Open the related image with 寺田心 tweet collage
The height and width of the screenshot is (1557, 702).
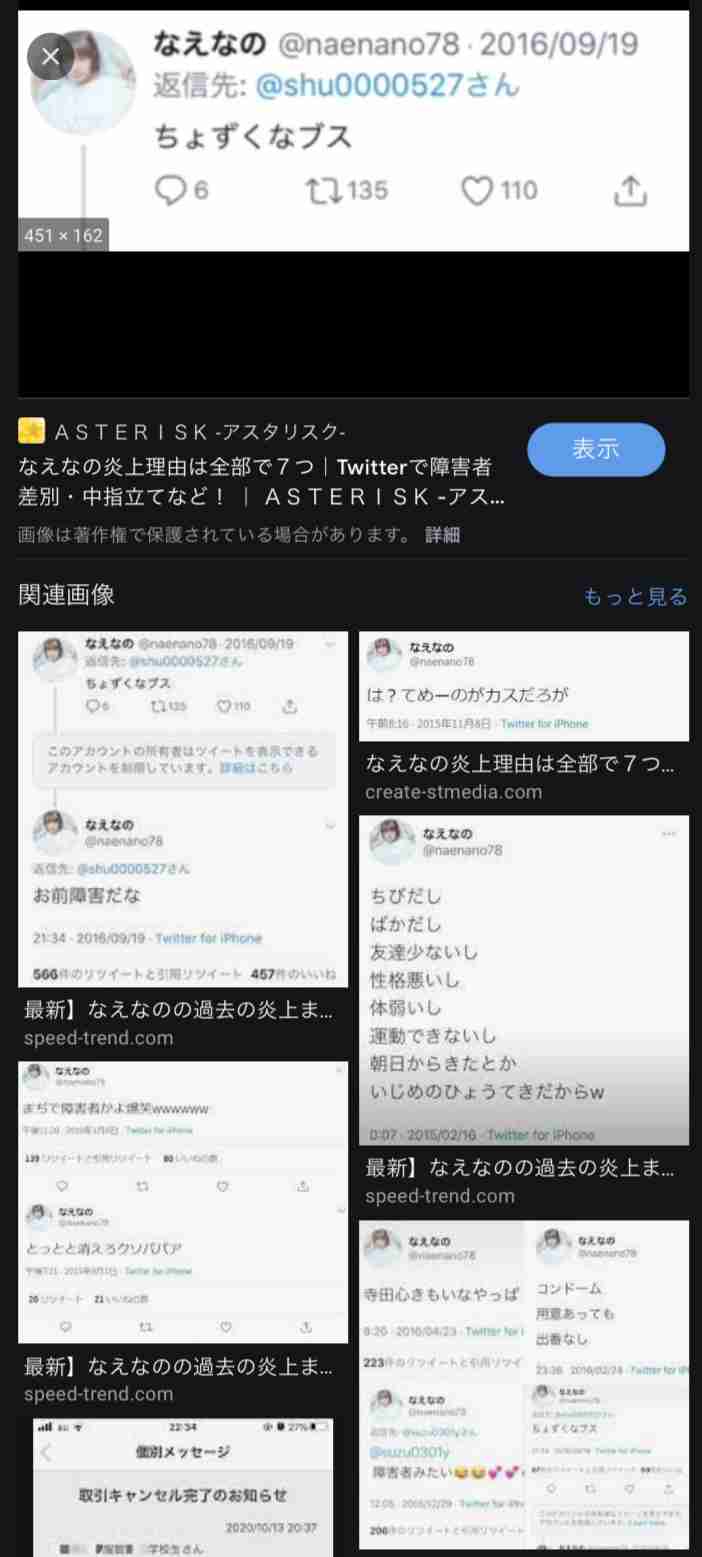click(523, 1383)
